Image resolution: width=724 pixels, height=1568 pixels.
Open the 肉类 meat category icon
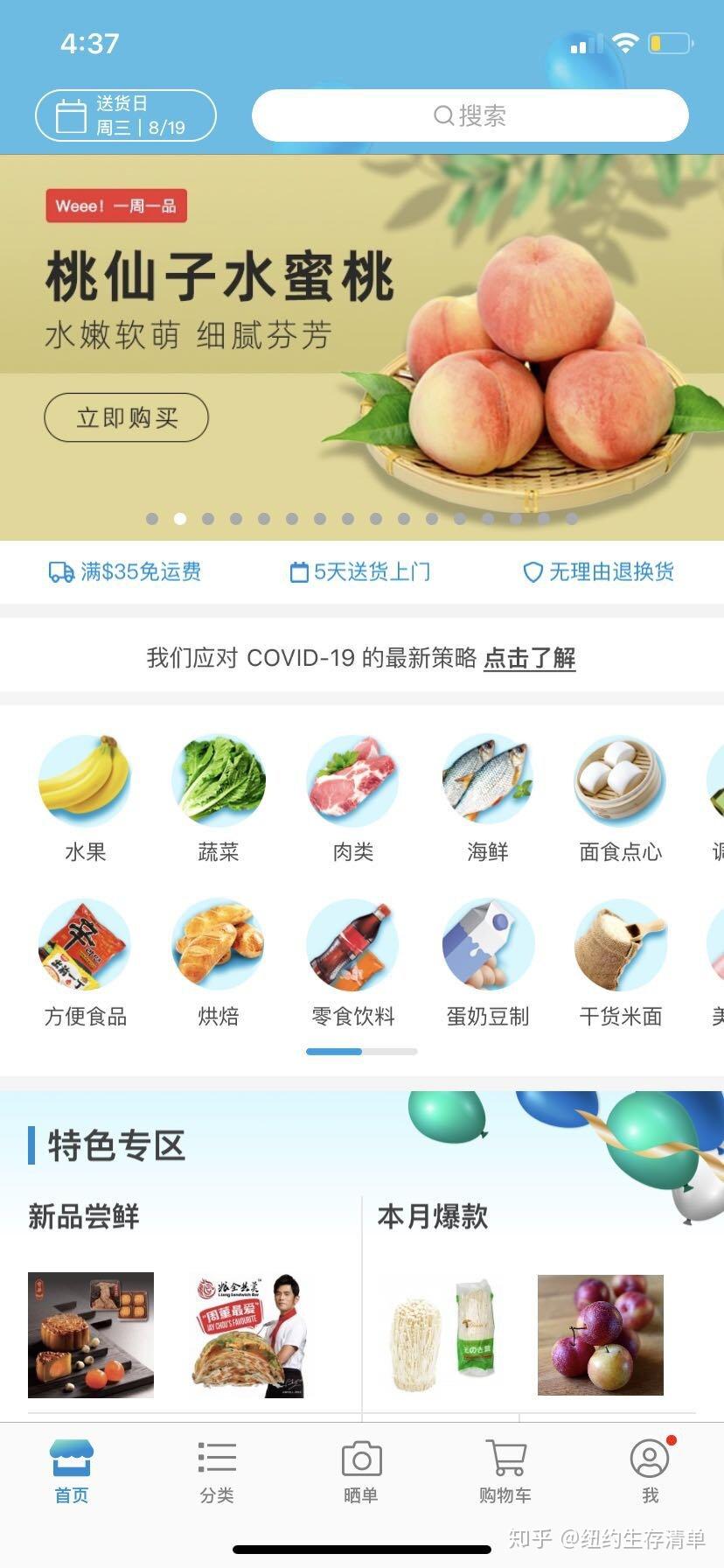coord(352,780)
